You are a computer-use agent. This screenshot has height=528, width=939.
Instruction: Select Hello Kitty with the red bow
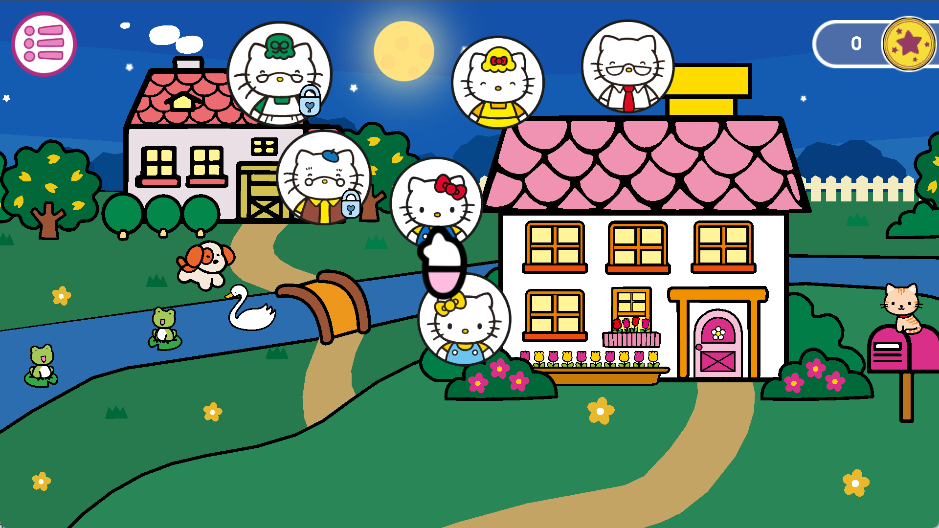point(437,203)
